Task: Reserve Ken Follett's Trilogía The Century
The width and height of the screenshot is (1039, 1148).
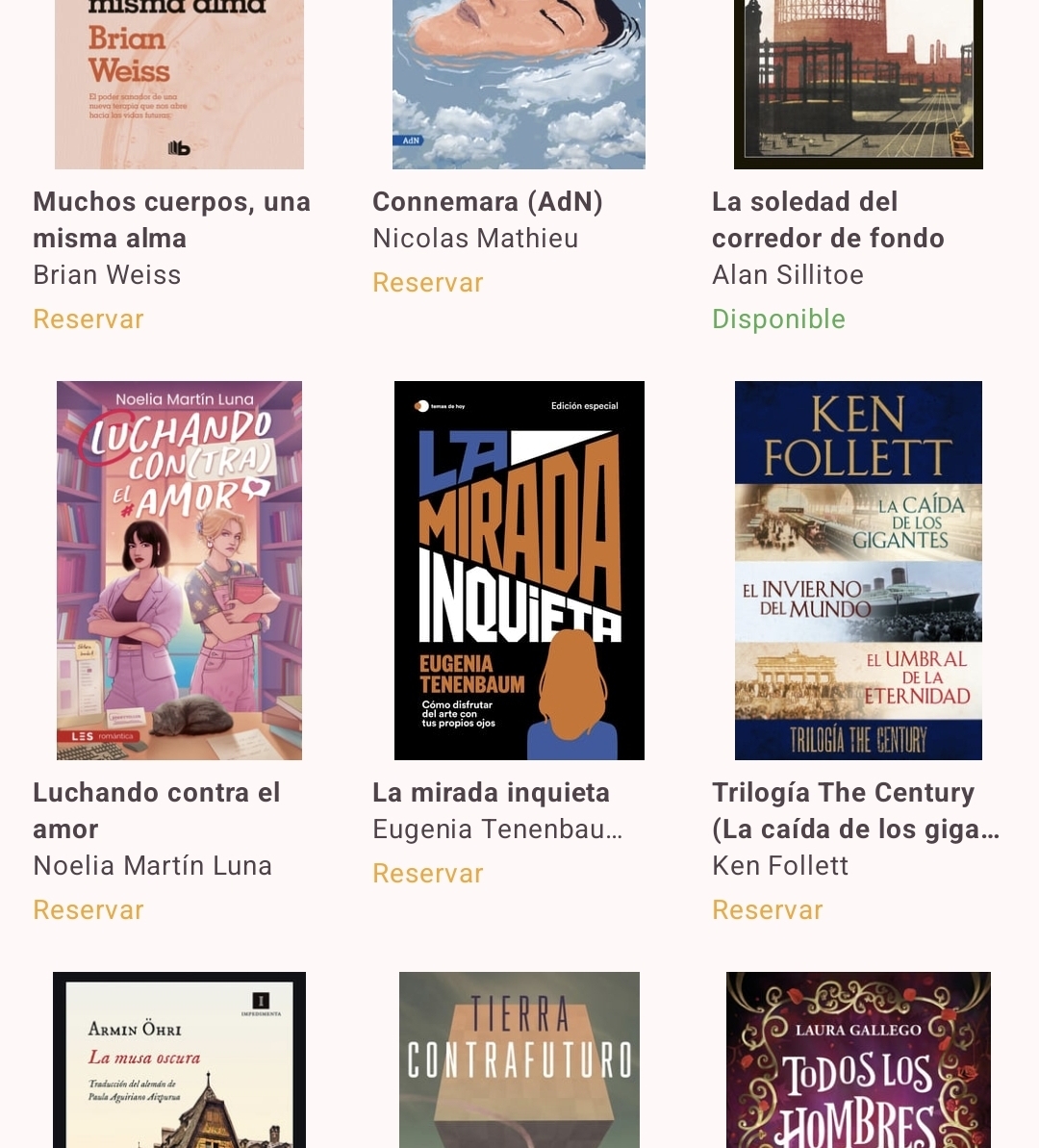Action: (x=768, y=910)
